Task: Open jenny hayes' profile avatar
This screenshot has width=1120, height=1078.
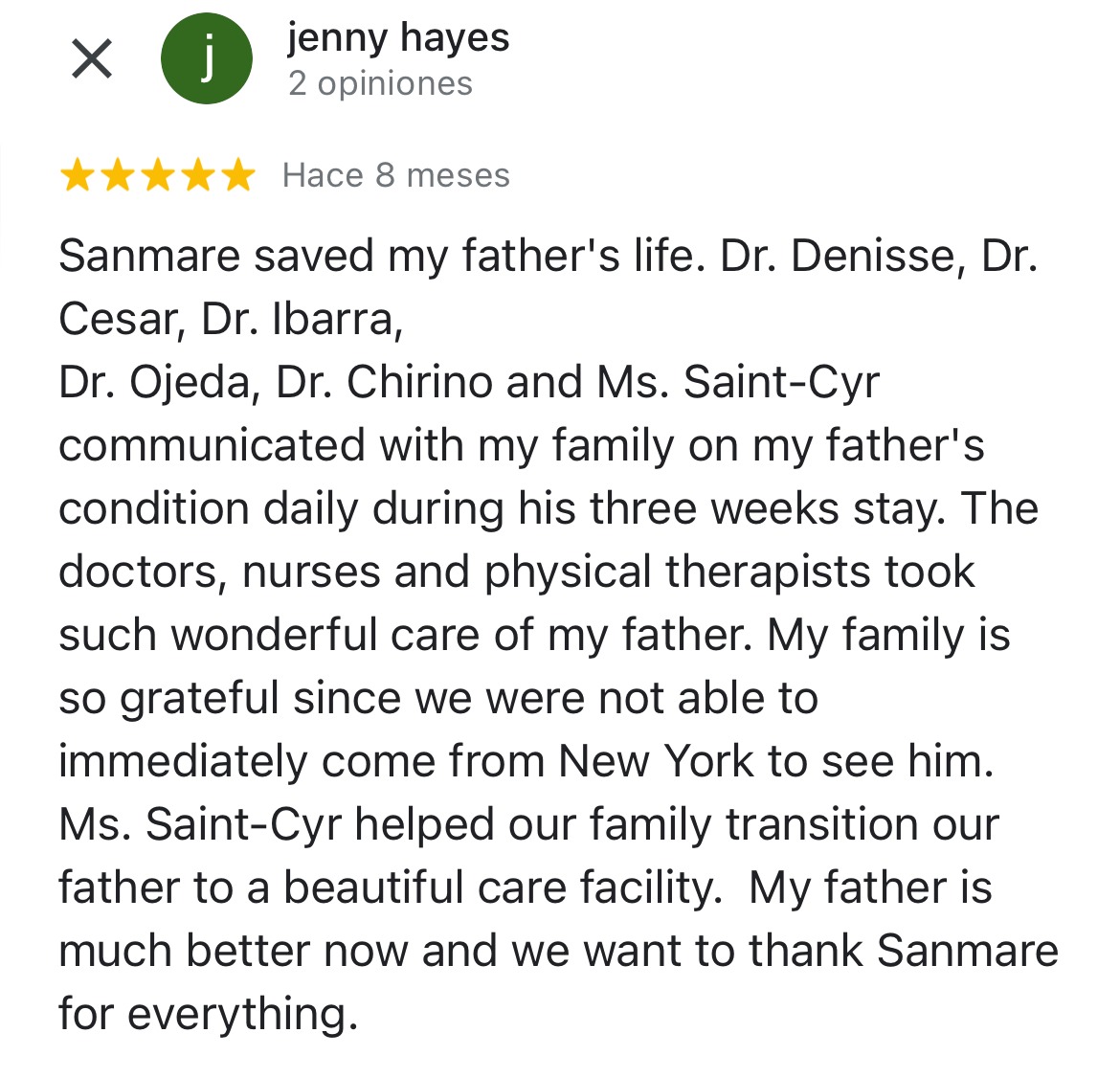Action: pos(207,59)
